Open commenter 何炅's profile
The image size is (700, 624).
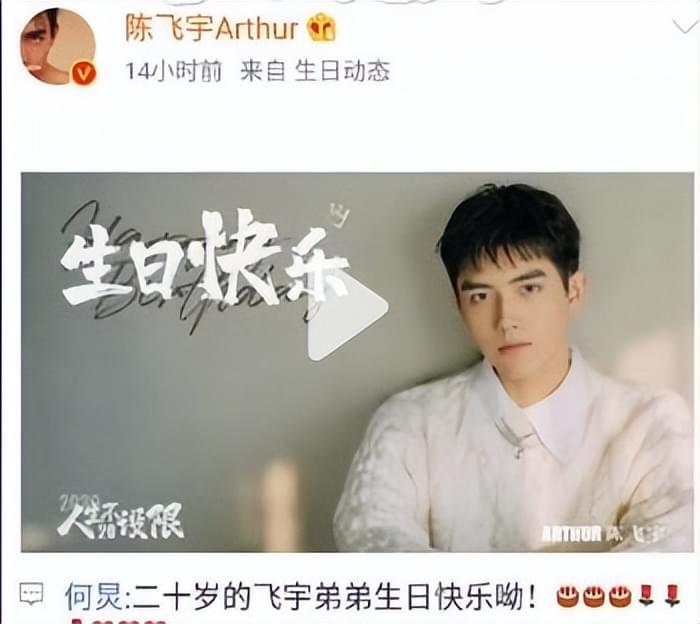(91, 597)
